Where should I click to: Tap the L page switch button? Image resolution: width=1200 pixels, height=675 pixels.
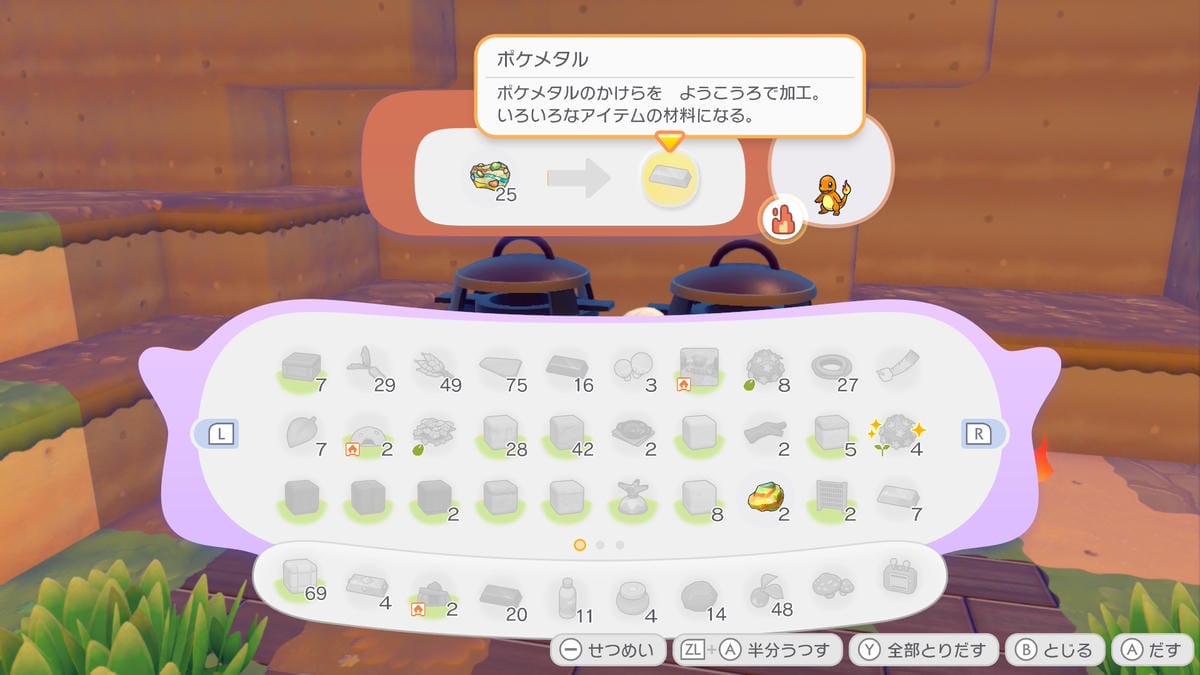pyautogui.click(x=222, y=433)
